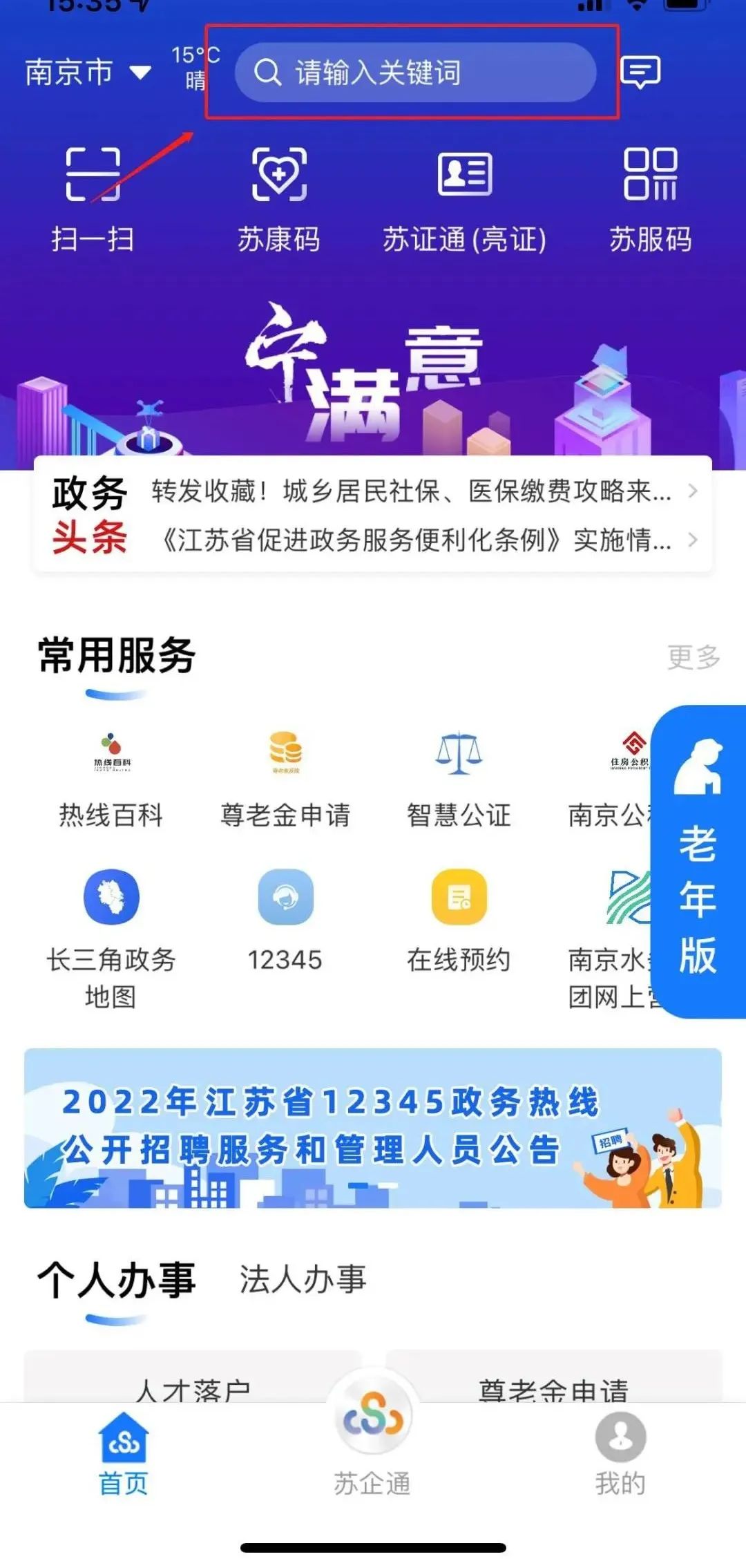746x1568 pixels.
Task: Tap 更多 beside 常用服务
Action: pos(694,657)
